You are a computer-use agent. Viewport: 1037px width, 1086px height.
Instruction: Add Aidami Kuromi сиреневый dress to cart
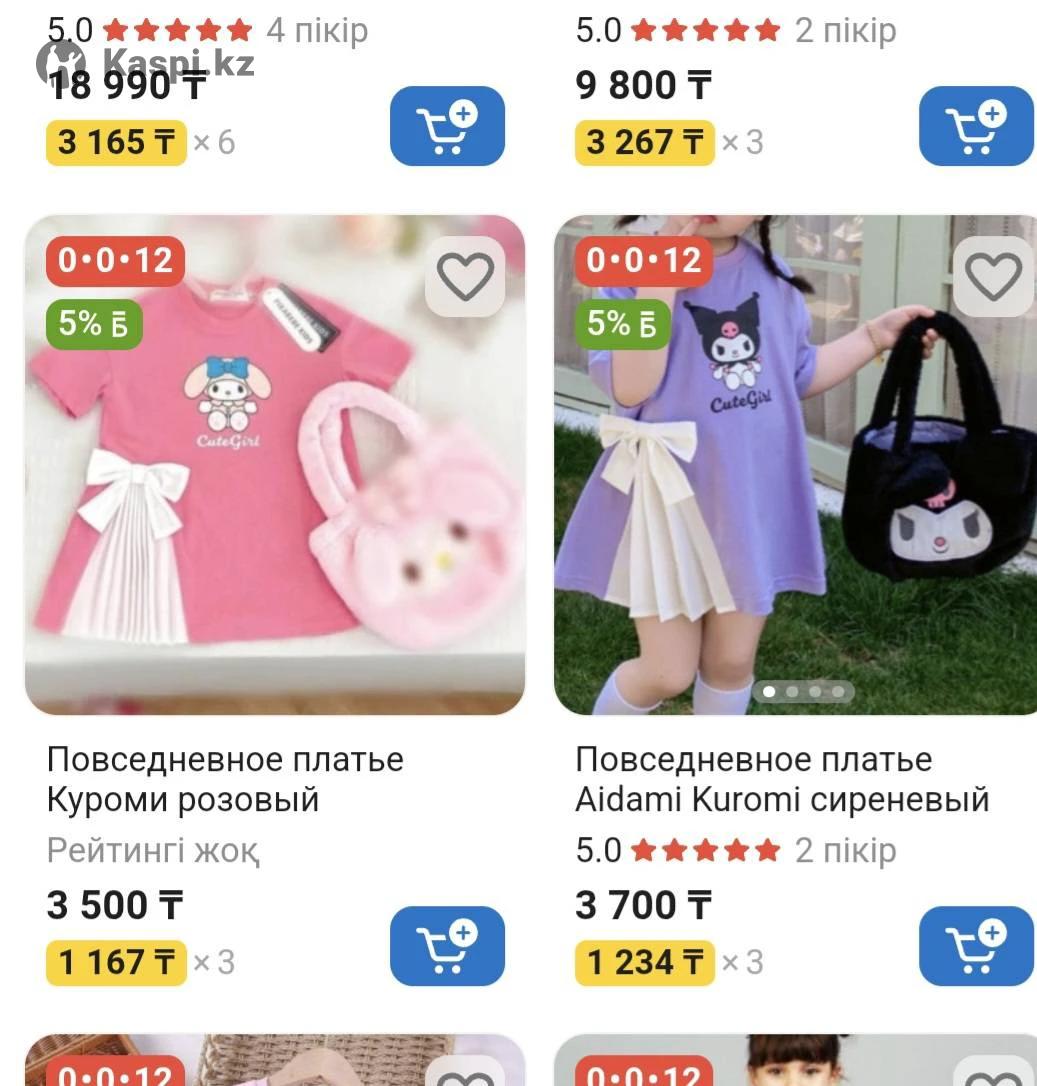coord(975,946)
